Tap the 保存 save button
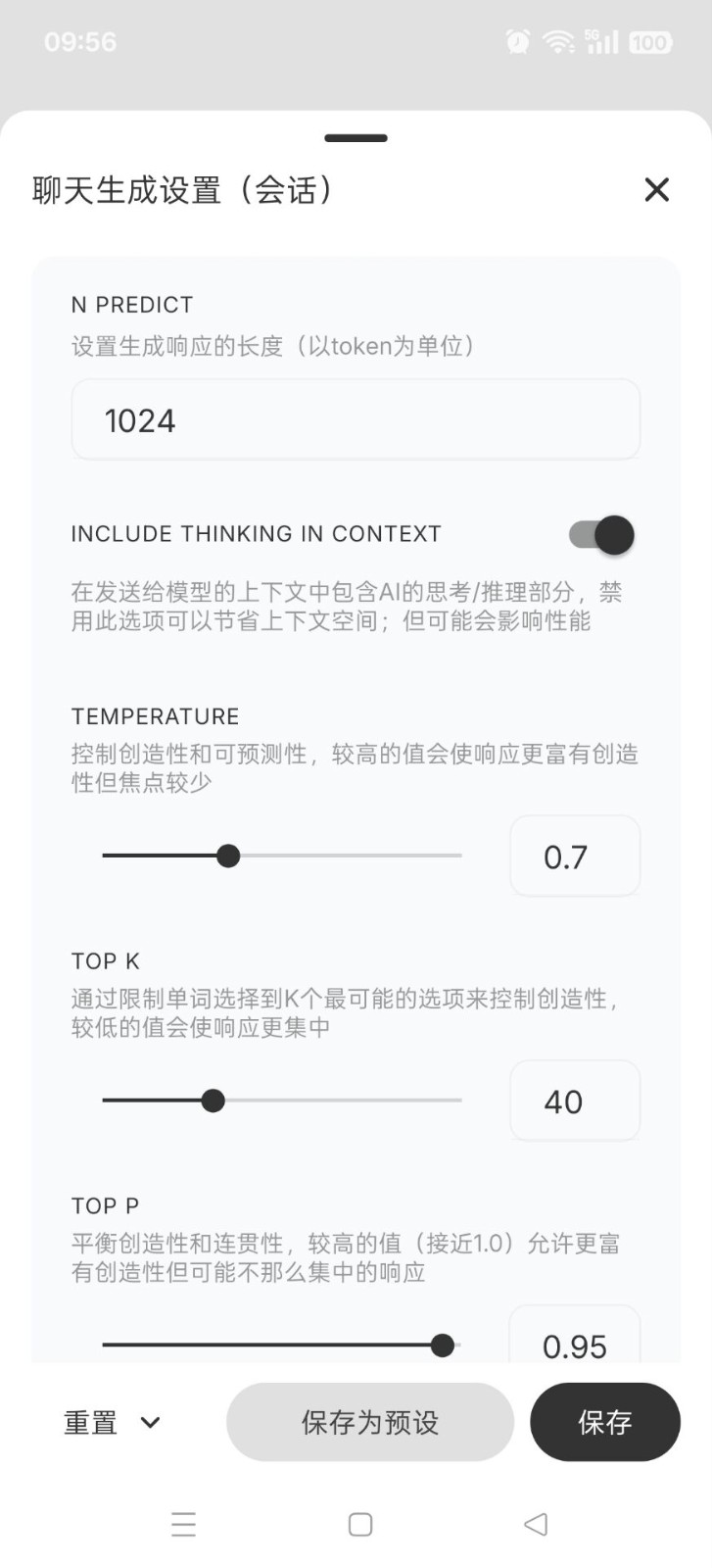712x1568 pixels. [x=605, y=1421]
